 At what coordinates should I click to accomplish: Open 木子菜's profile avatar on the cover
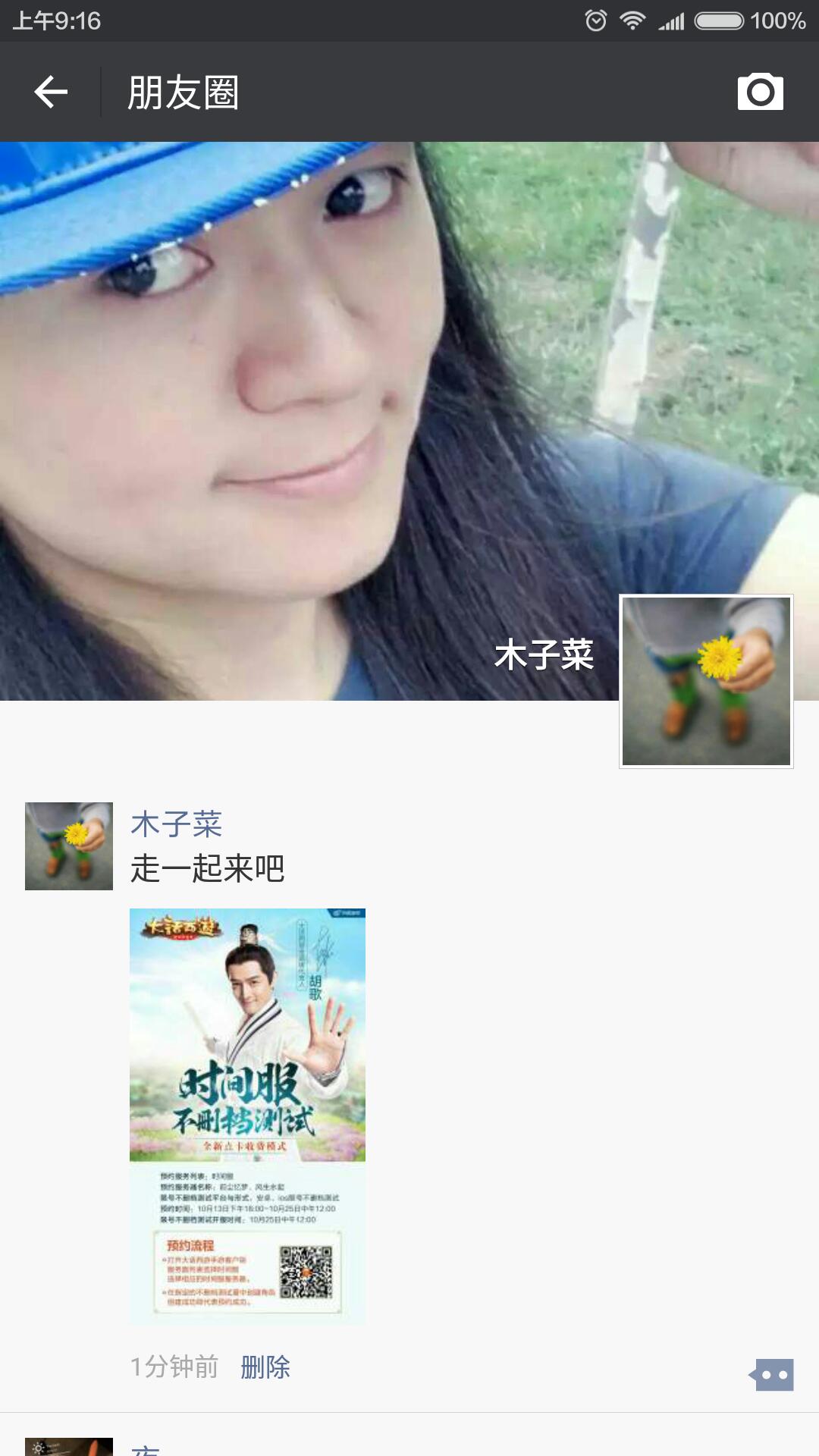(x=706, y=681)
